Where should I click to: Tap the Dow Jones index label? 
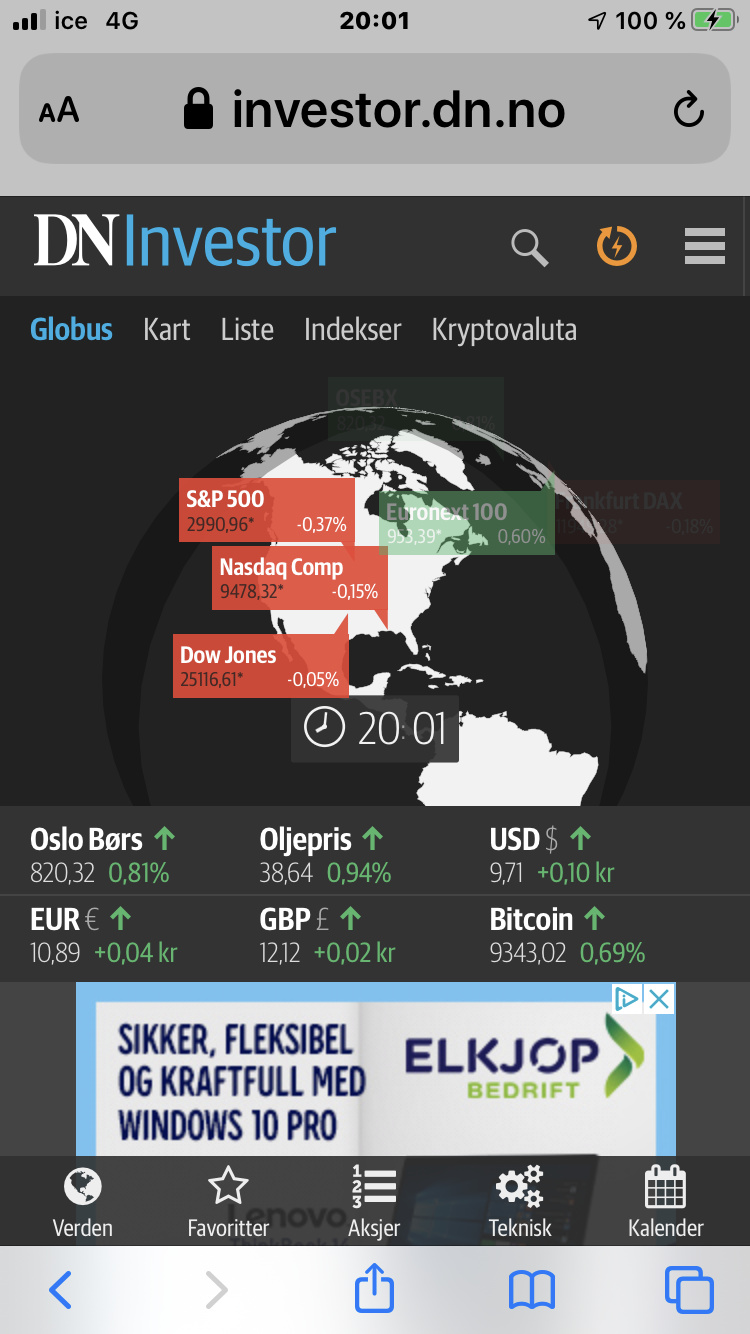tap(261, 666)
